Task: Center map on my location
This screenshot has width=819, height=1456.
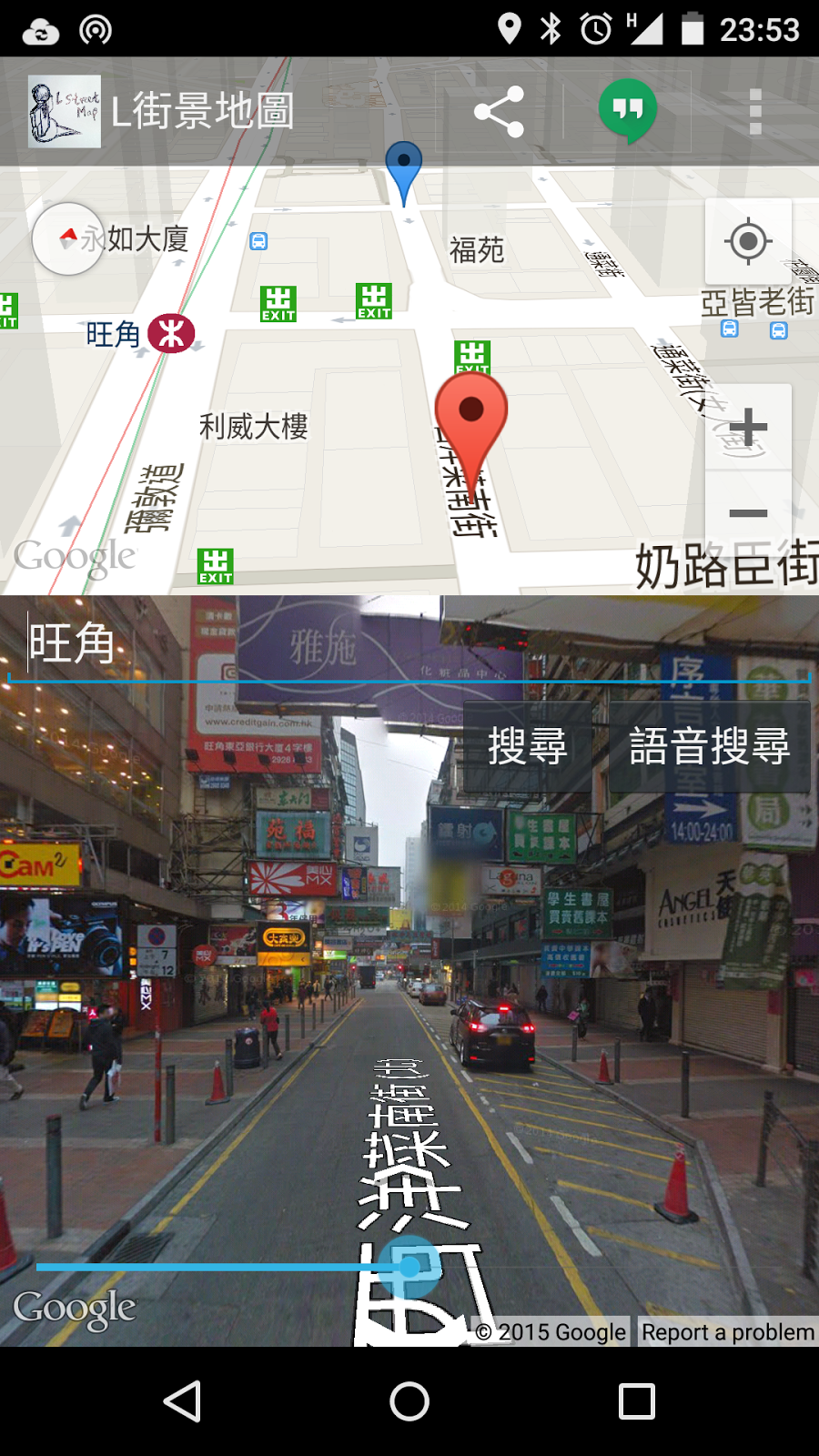Action: 748,242
